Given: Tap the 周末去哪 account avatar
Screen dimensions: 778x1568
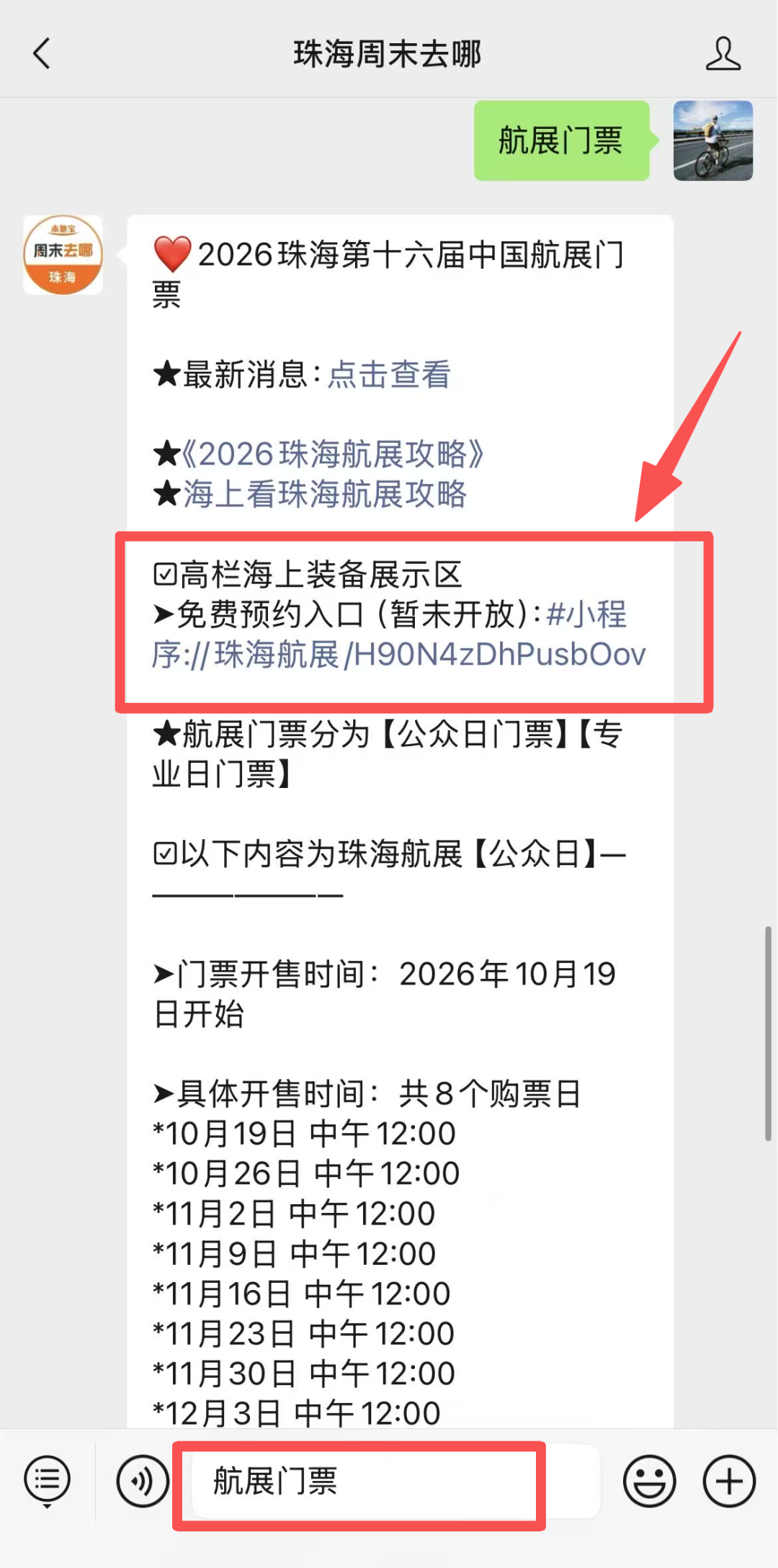Looking at the screenshot, I should tap(63, 255).
